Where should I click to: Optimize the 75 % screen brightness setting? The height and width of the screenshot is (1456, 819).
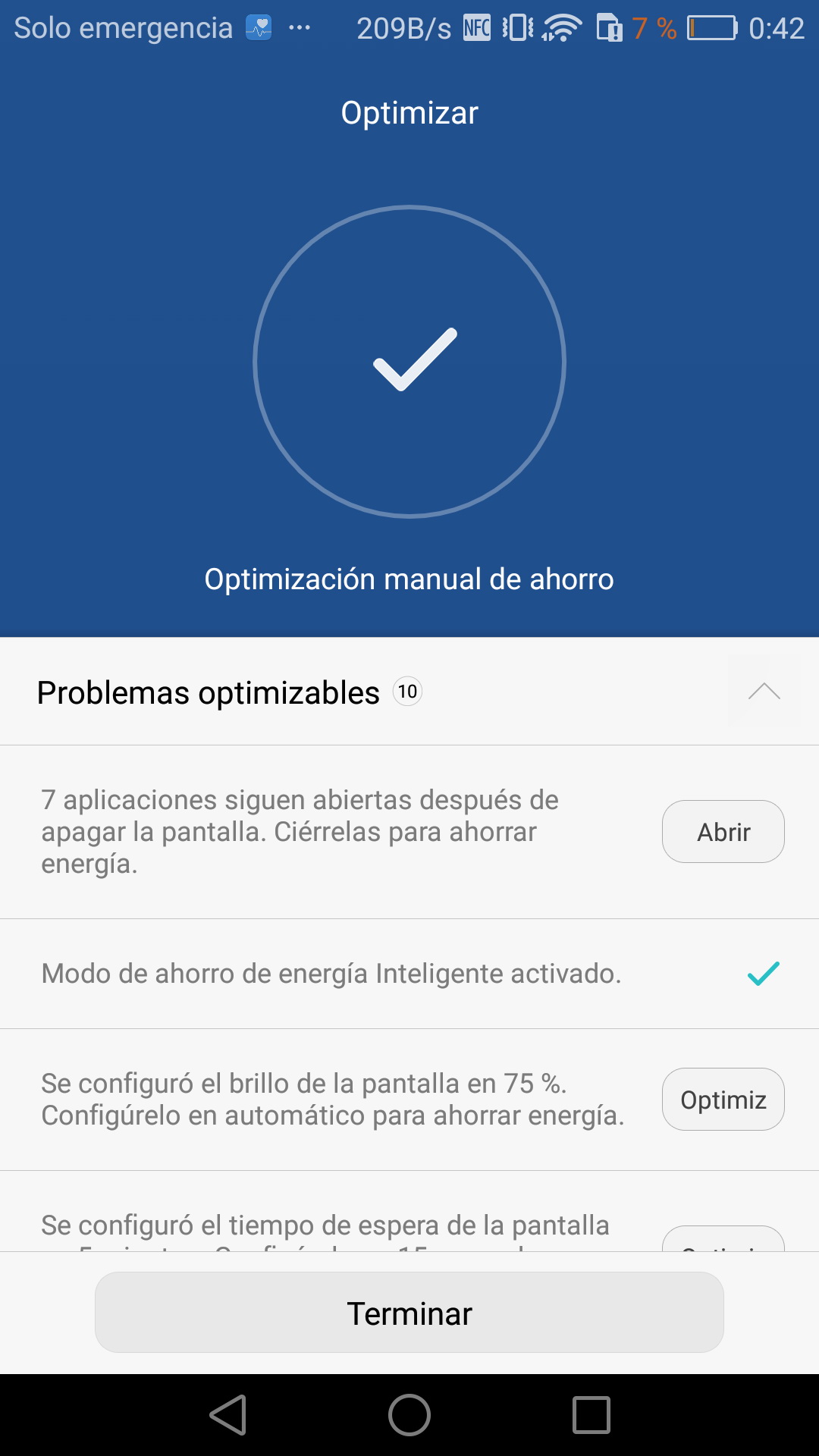pos(723,1100)
